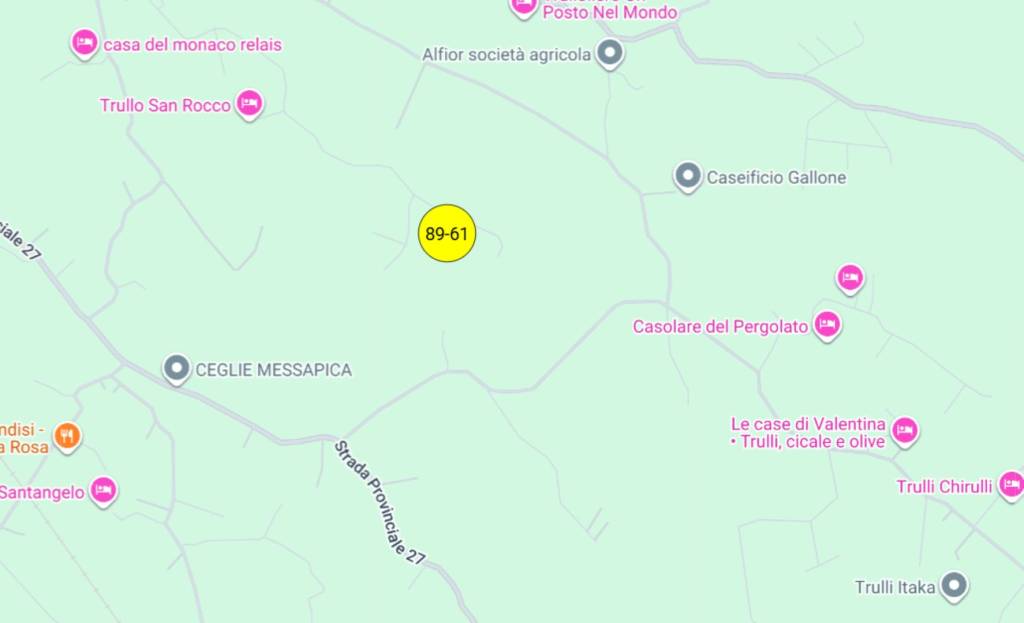Image resolution: width=1024 pixels, height=623 pixels.
Task: Select the Posto Nel Mondo lodging pin
Action: 524,6
